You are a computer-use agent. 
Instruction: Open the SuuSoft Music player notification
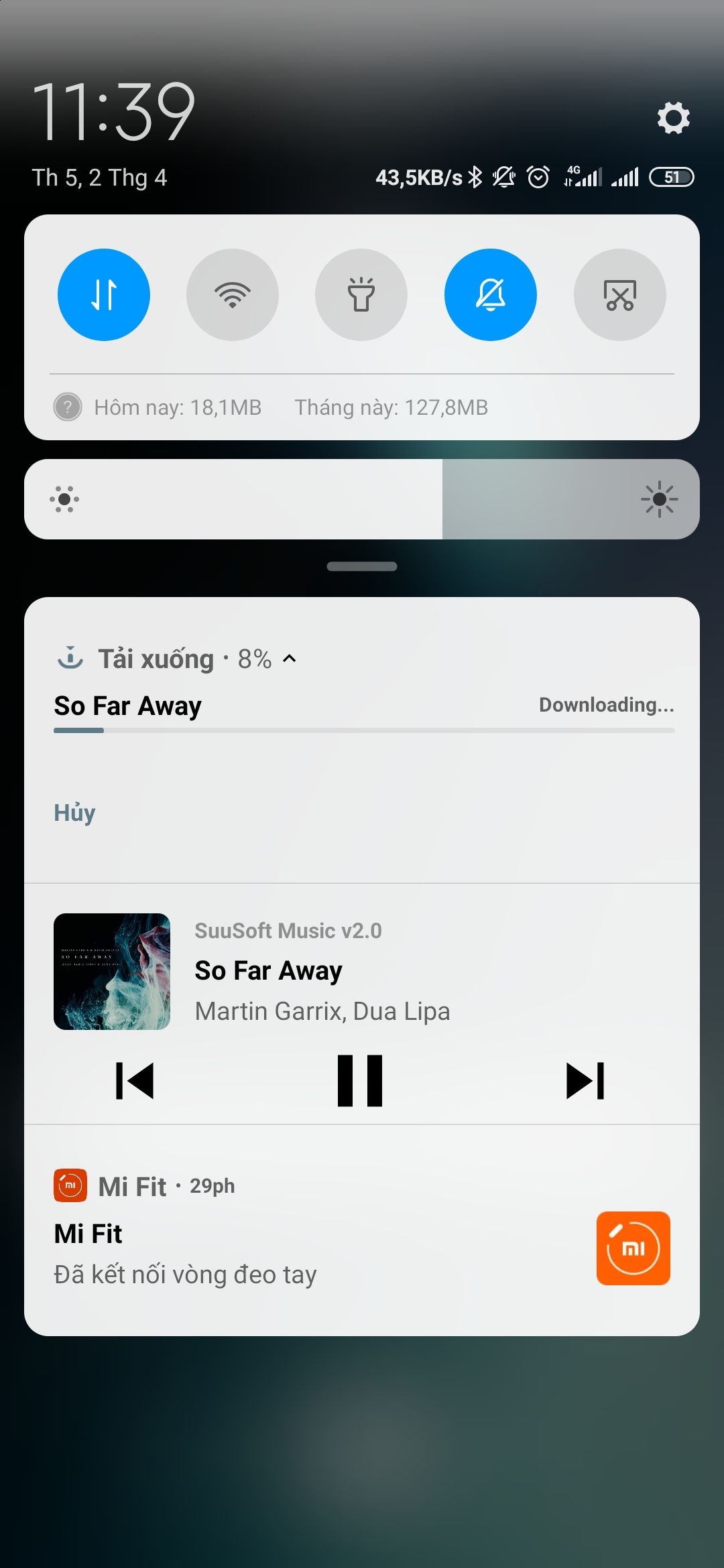click(x=322, y=972)
